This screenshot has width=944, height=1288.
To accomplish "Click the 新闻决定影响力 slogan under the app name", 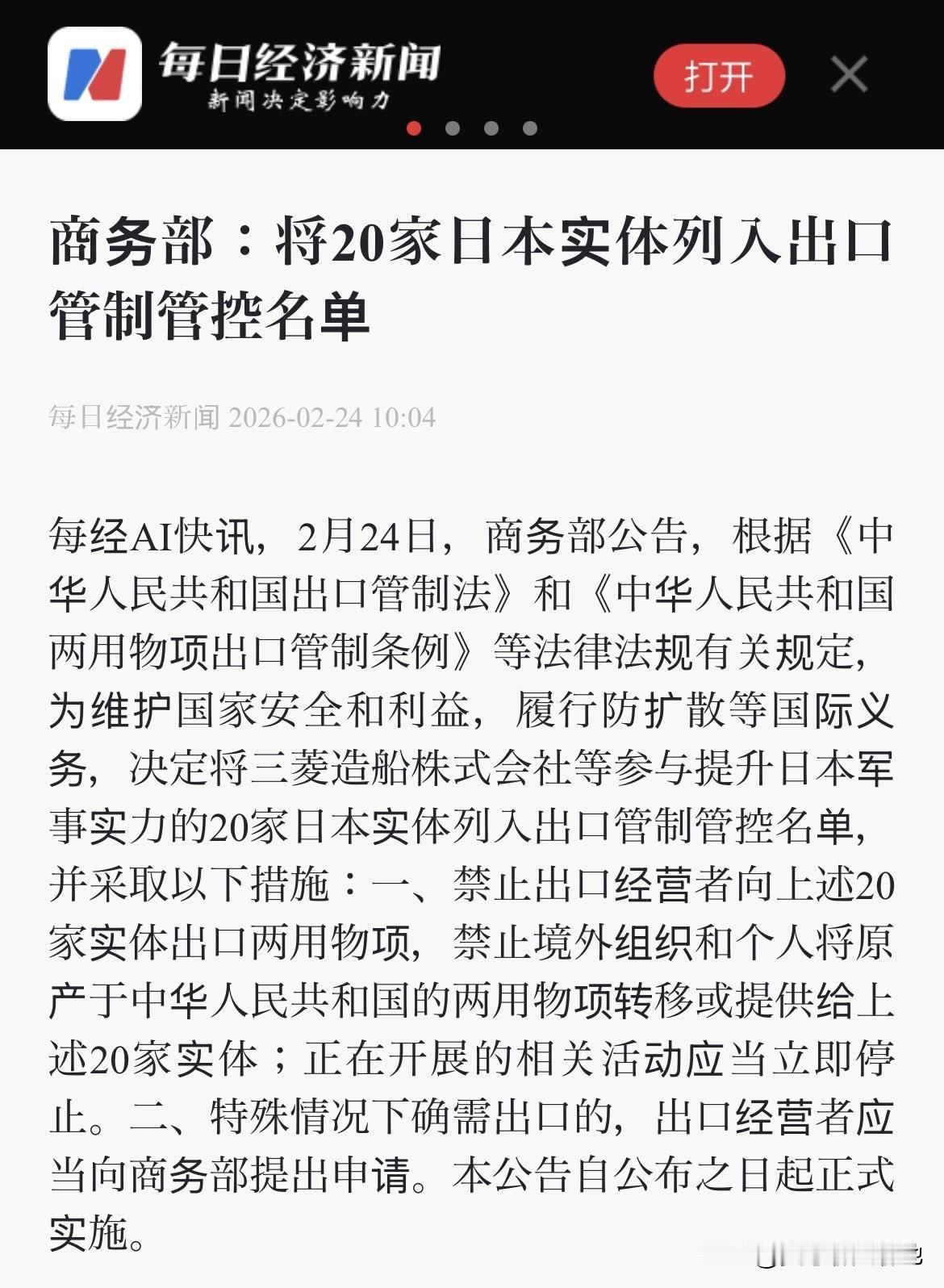I will tap(299, 98).
